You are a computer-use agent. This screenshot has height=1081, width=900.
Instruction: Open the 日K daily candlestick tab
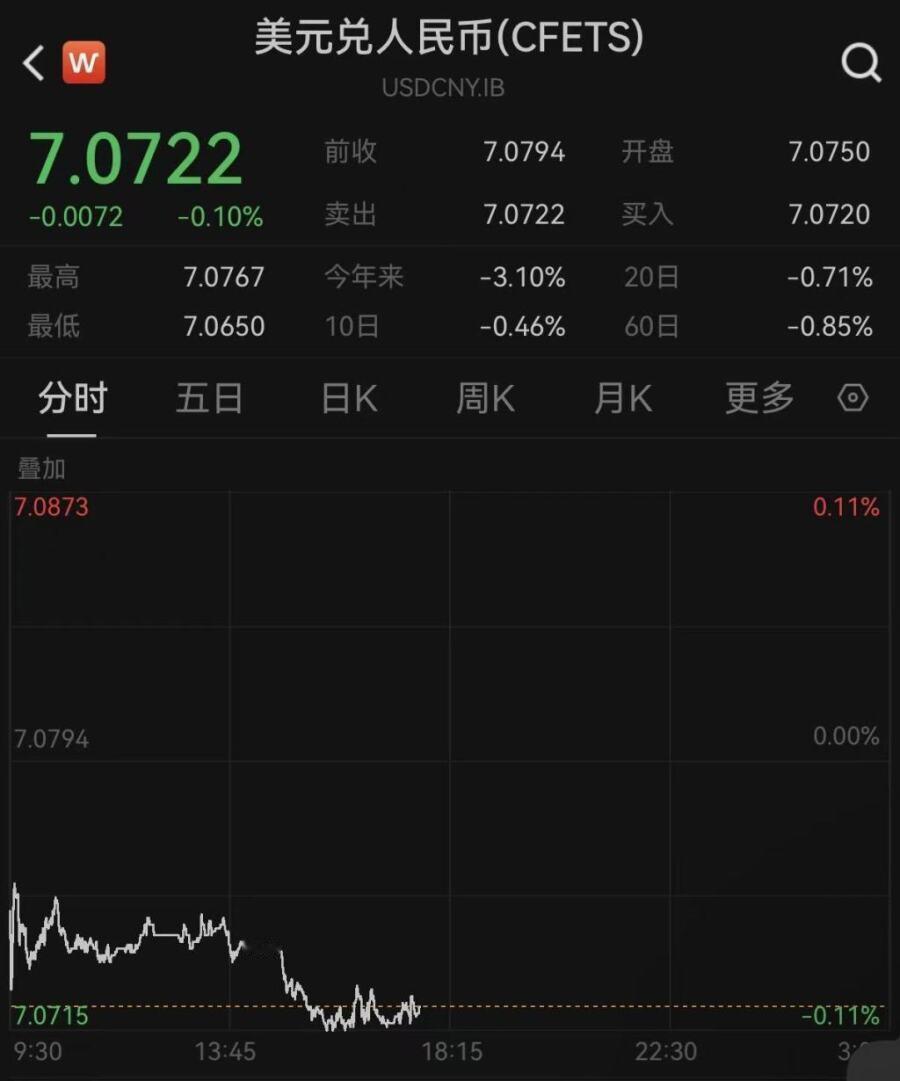[347, 397]
